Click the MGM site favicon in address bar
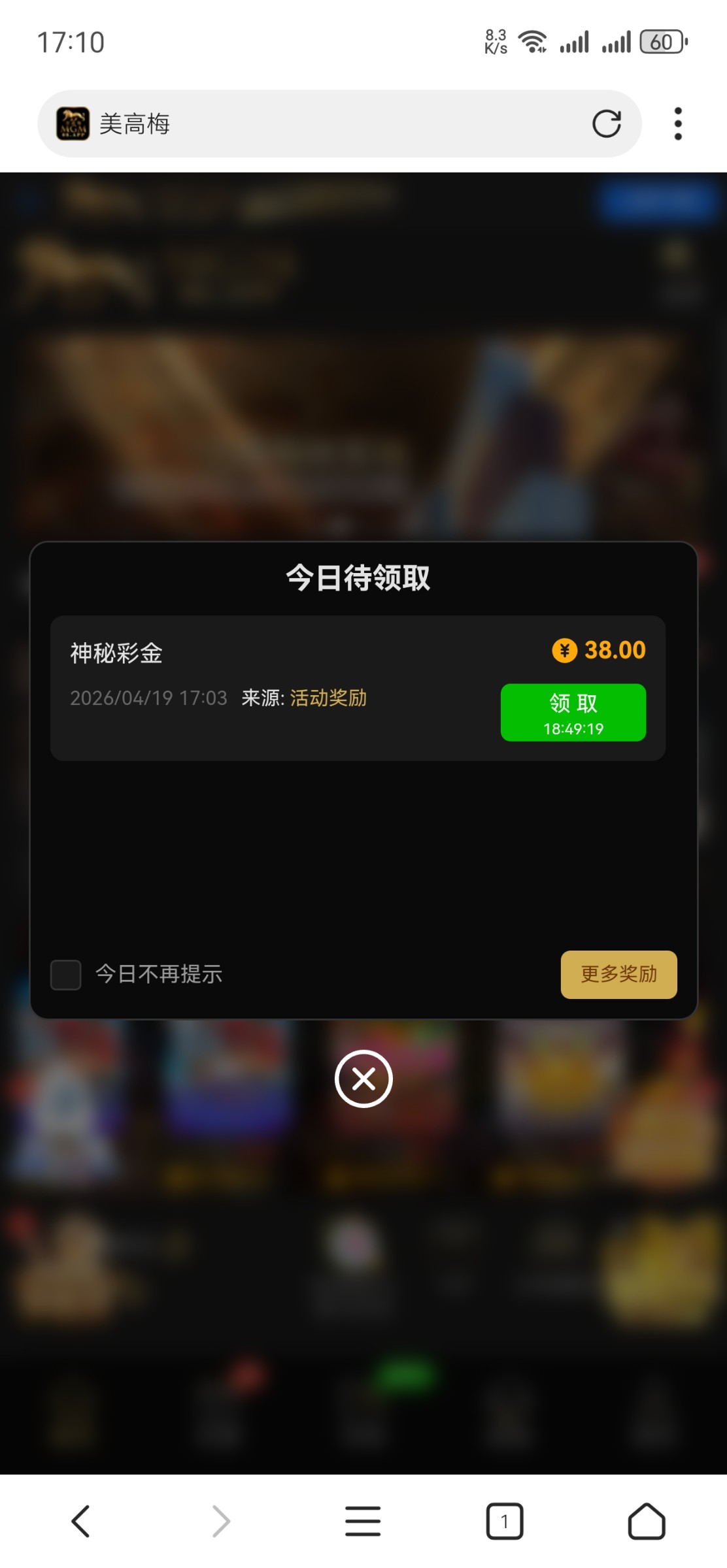 (74, 123)
